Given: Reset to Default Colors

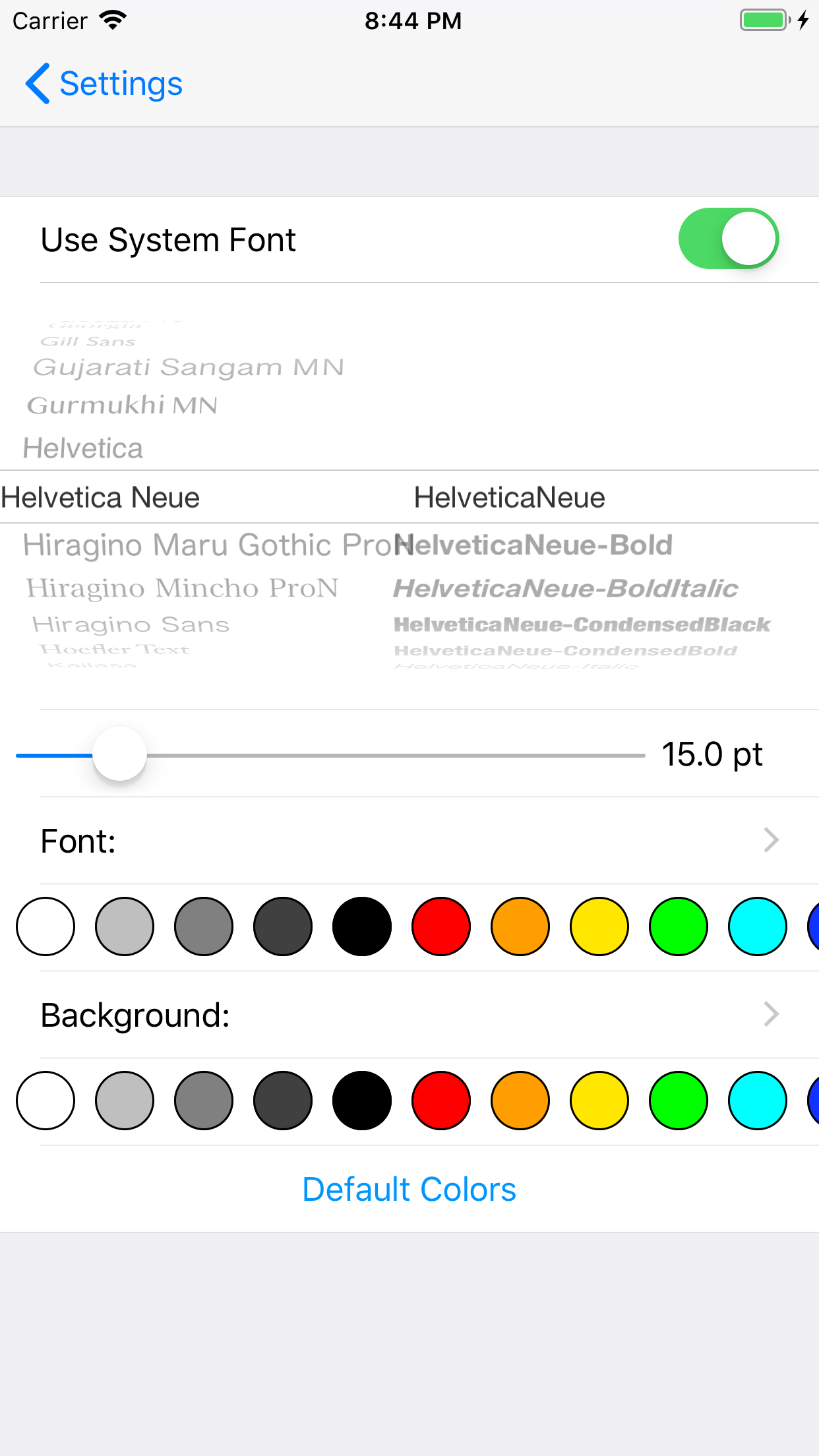Looking at the screenshot, I should coord(409,1190).
